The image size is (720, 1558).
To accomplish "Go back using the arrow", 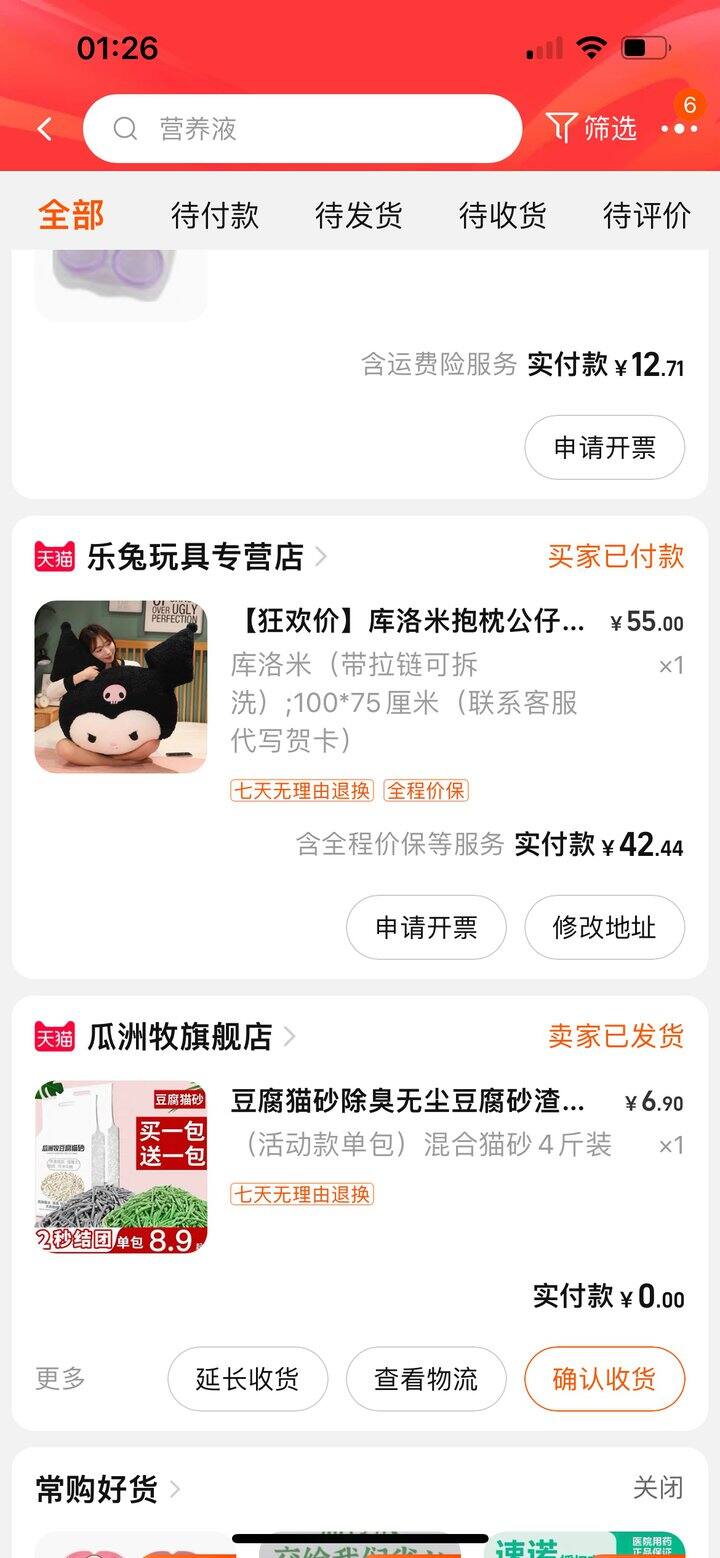I will coord(44,129).
